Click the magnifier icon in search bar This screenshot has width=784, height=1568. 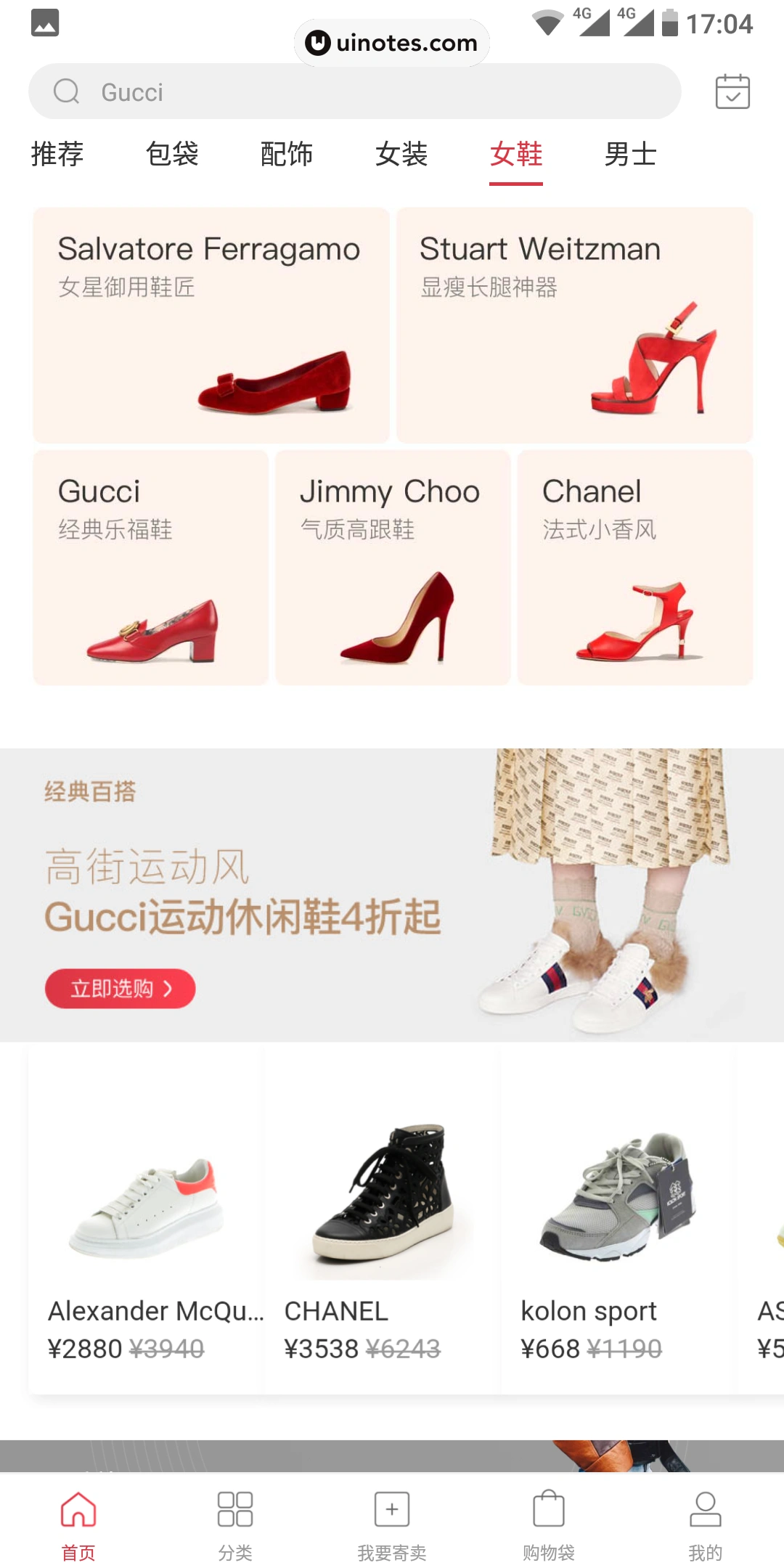click(67, 91)
